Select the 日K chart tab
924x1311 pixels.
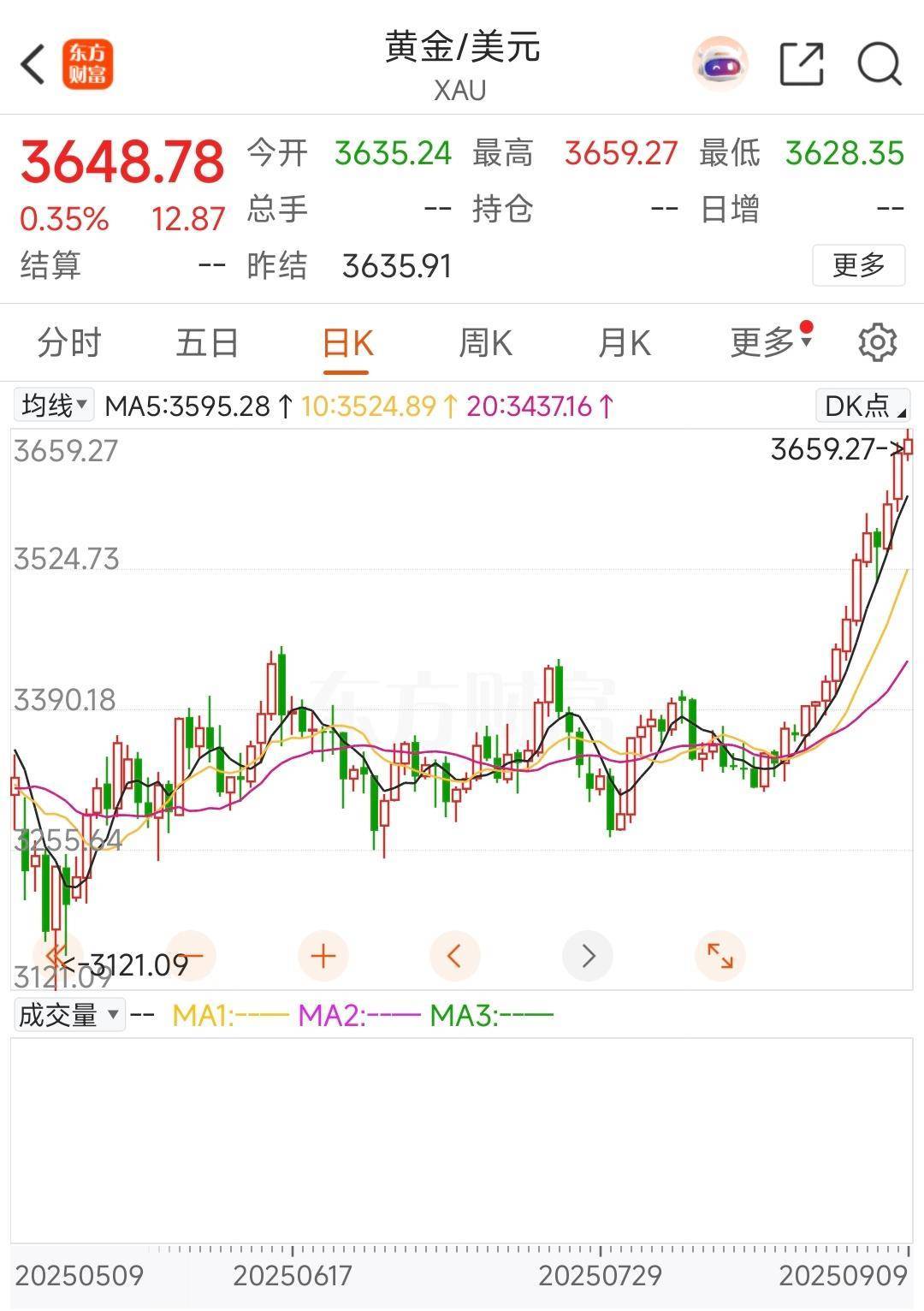tap(346, 343)
